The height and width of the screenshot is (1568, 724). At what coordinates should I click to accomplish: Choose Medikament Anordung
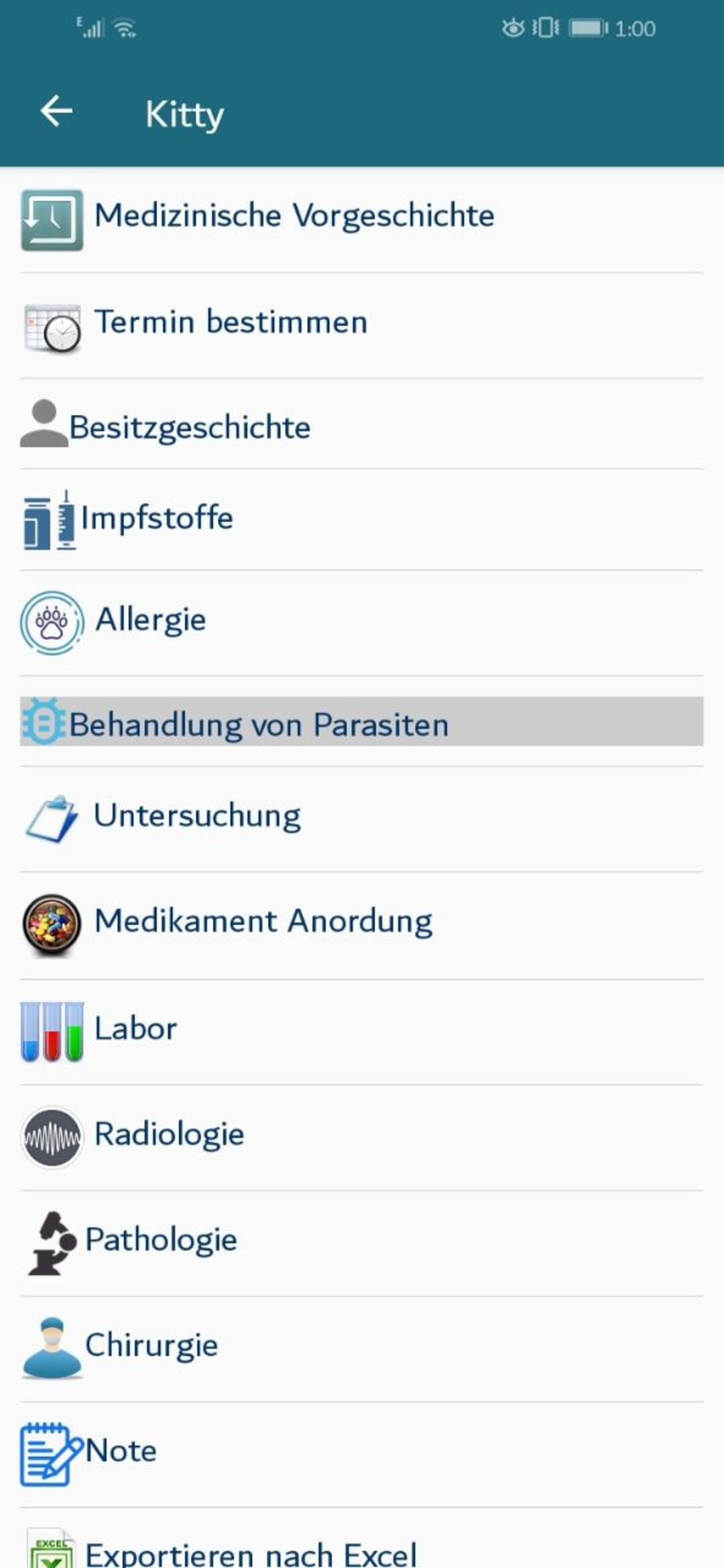263,922
